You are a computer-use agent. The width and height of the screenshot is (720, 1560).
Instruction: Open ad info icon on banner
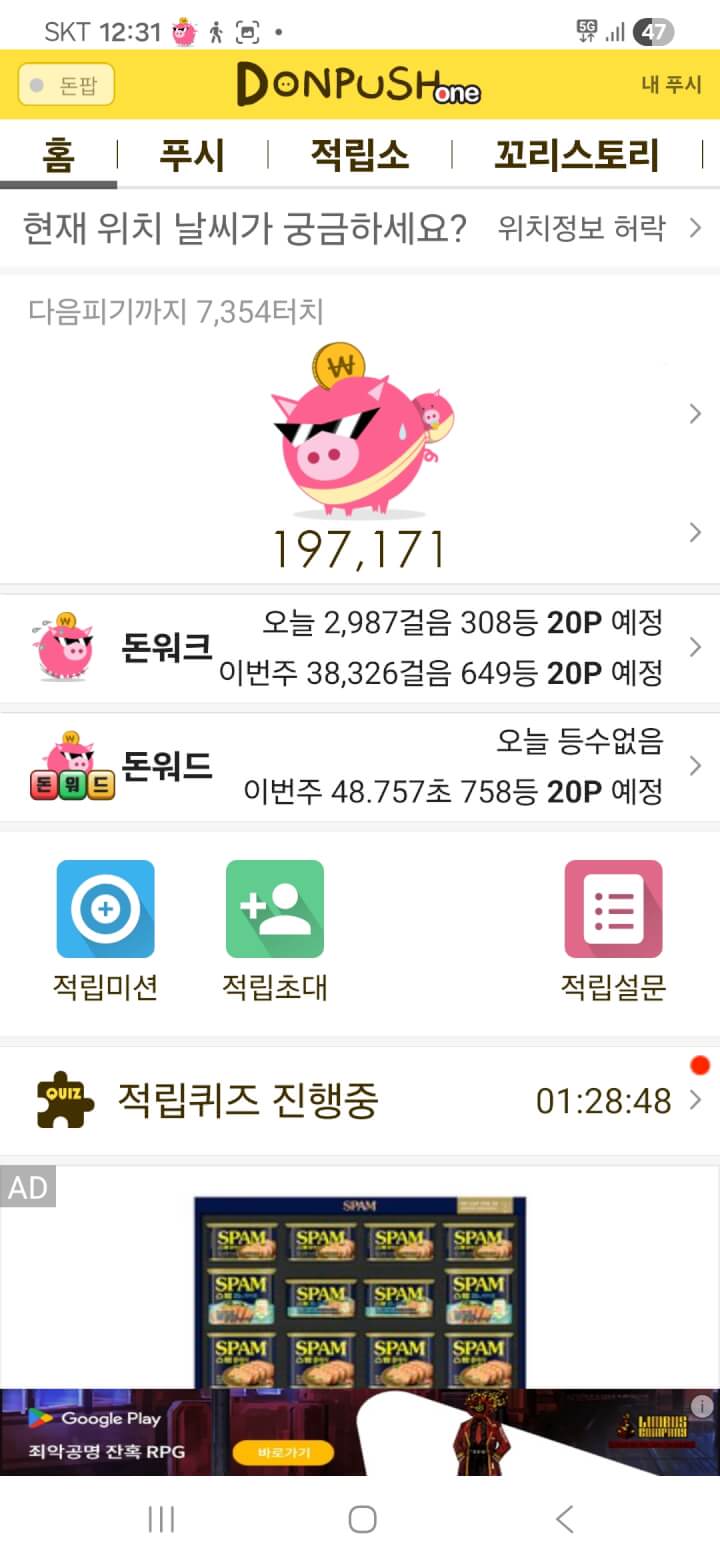(703, 1404)
